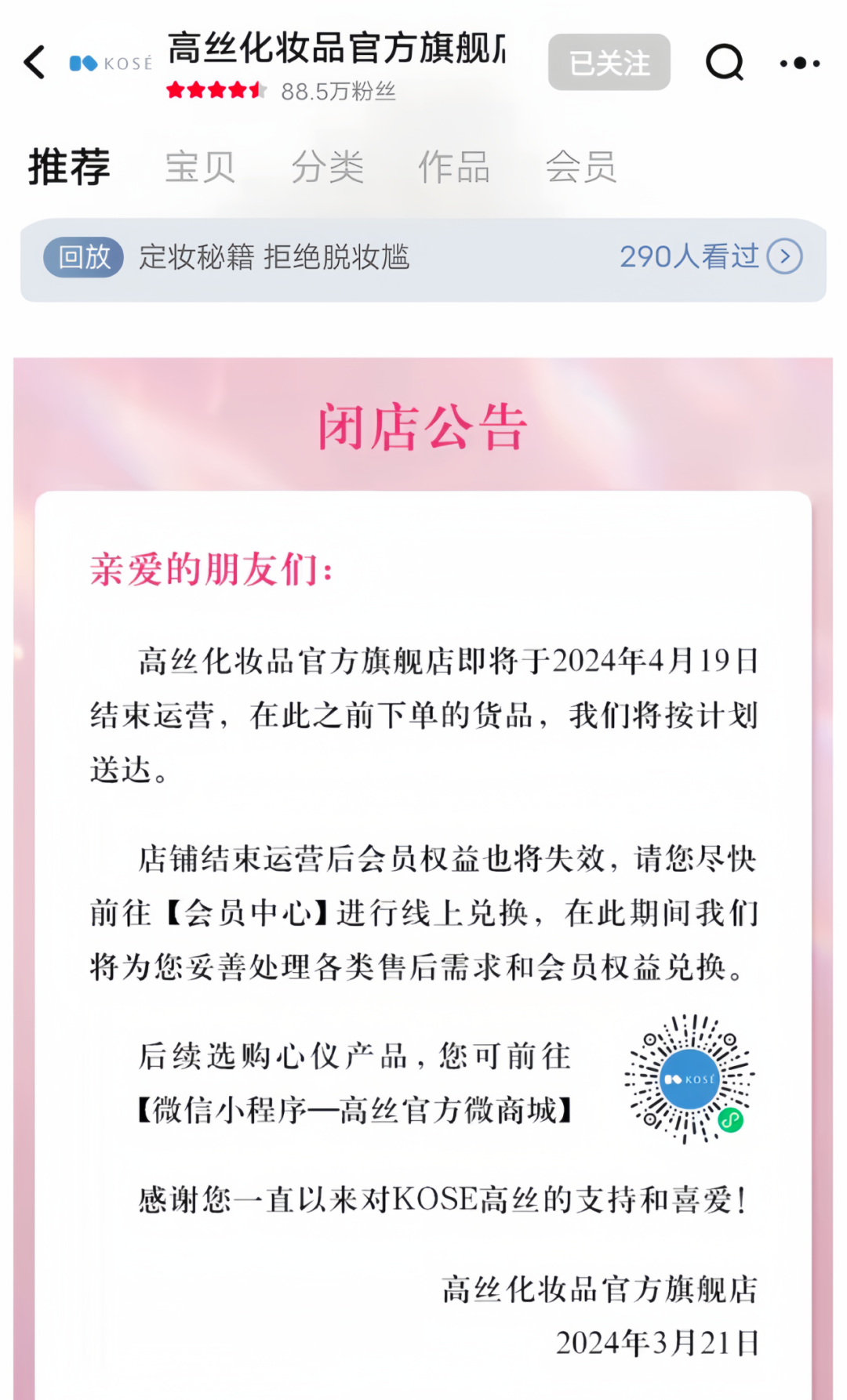Viewport: 847px width, 1400px height.
Task: Open the 作品 tab
Action: (454, 167)
